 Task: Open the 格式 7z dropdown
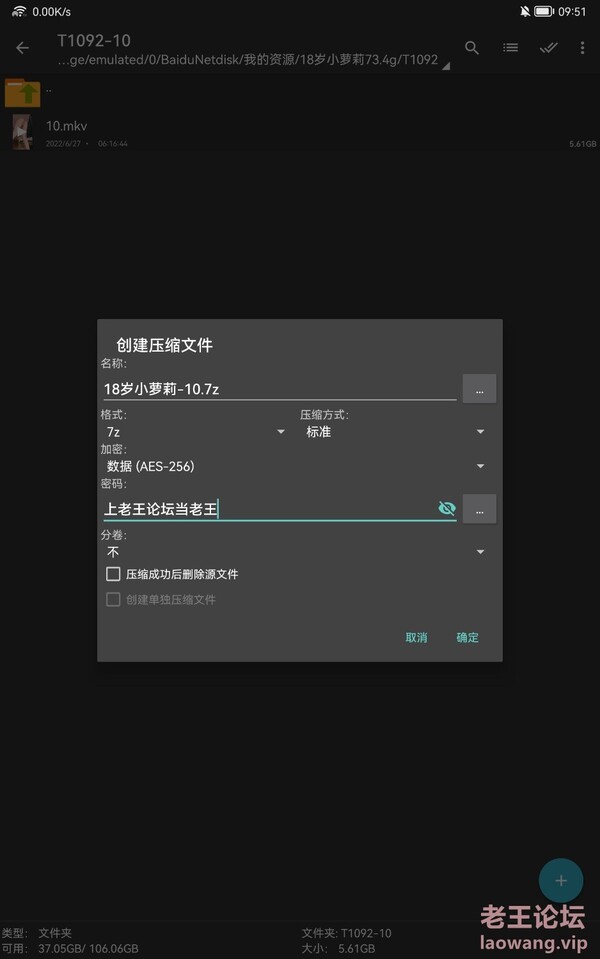pyautogui.click(x=195, y=432)
